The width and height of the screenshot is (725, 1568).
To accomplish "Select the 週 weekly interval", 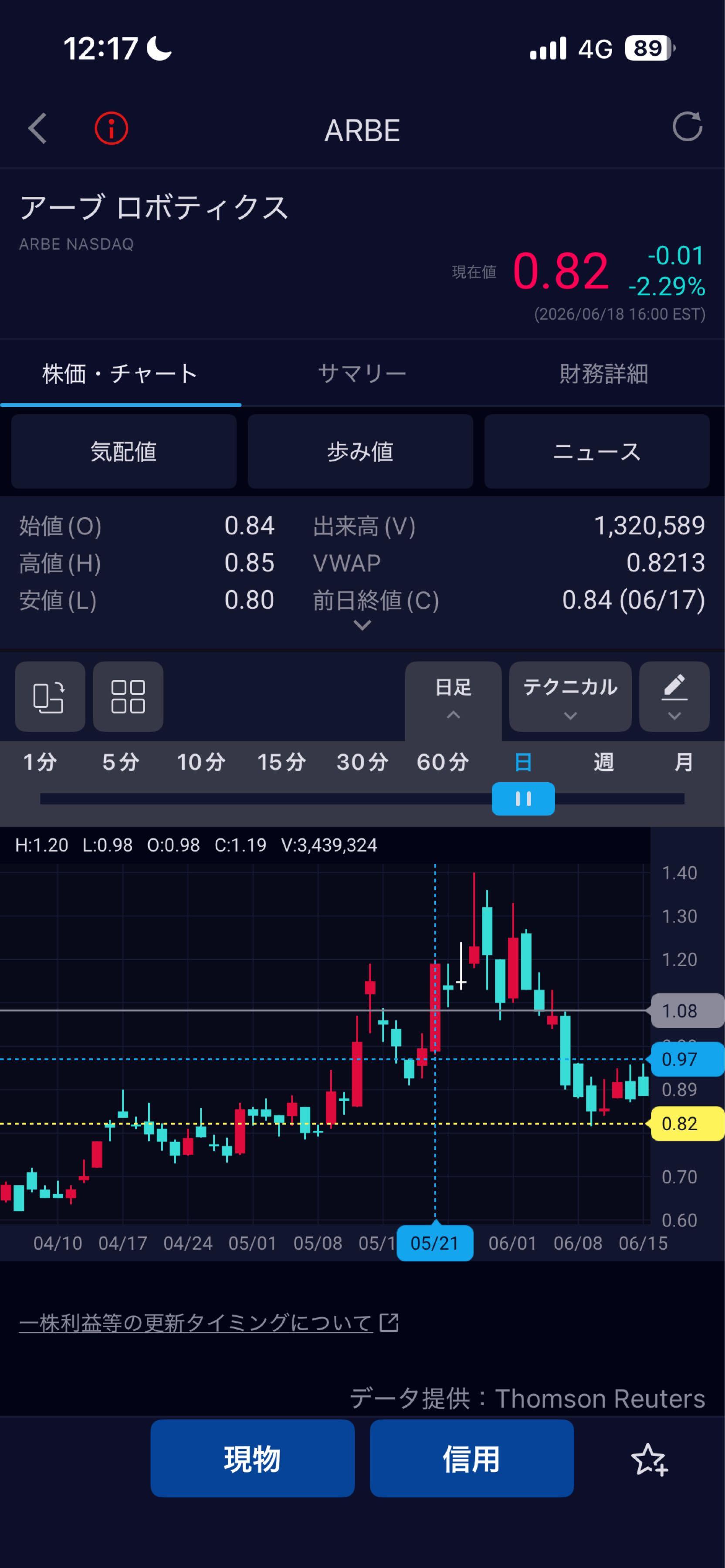I will 604,762.
